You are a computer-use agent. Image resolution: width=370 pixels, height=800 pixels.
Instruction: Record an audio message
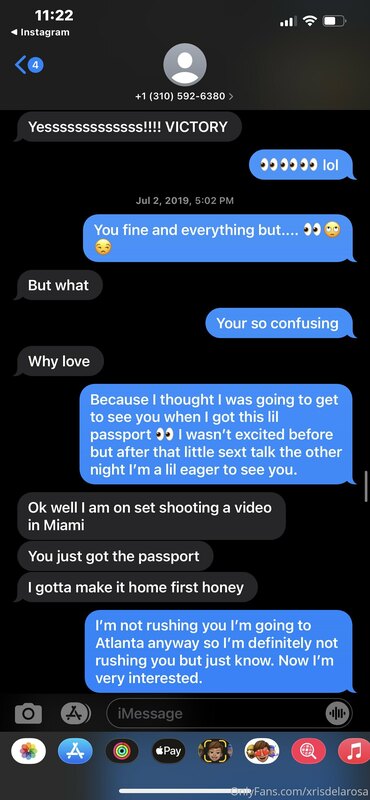[337, 713]
